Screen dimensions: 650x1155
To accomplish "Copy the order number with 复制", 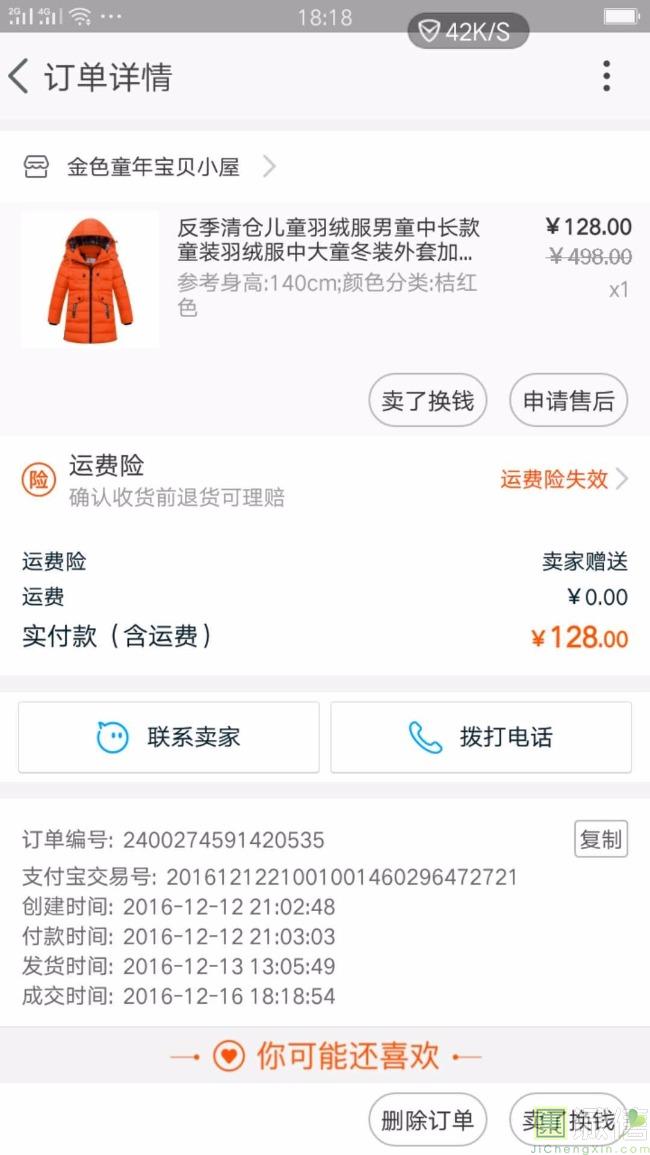I will (601, 840).
